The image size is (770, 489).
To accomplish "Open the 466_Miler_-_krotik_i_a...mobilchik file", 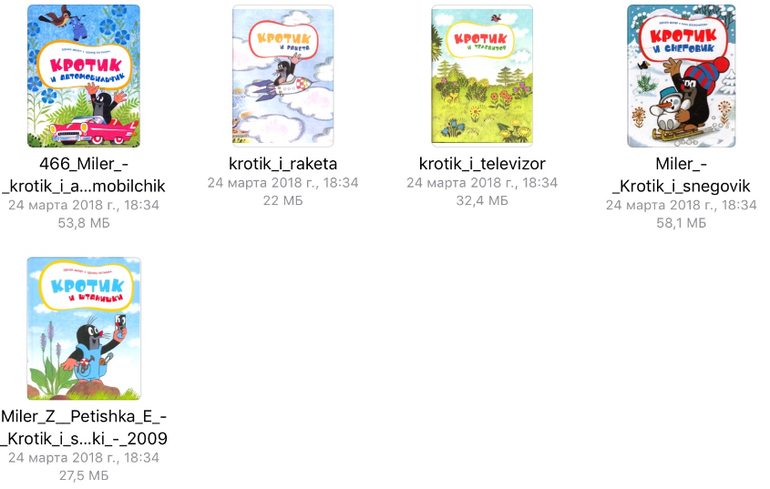I will click(84, 76).
